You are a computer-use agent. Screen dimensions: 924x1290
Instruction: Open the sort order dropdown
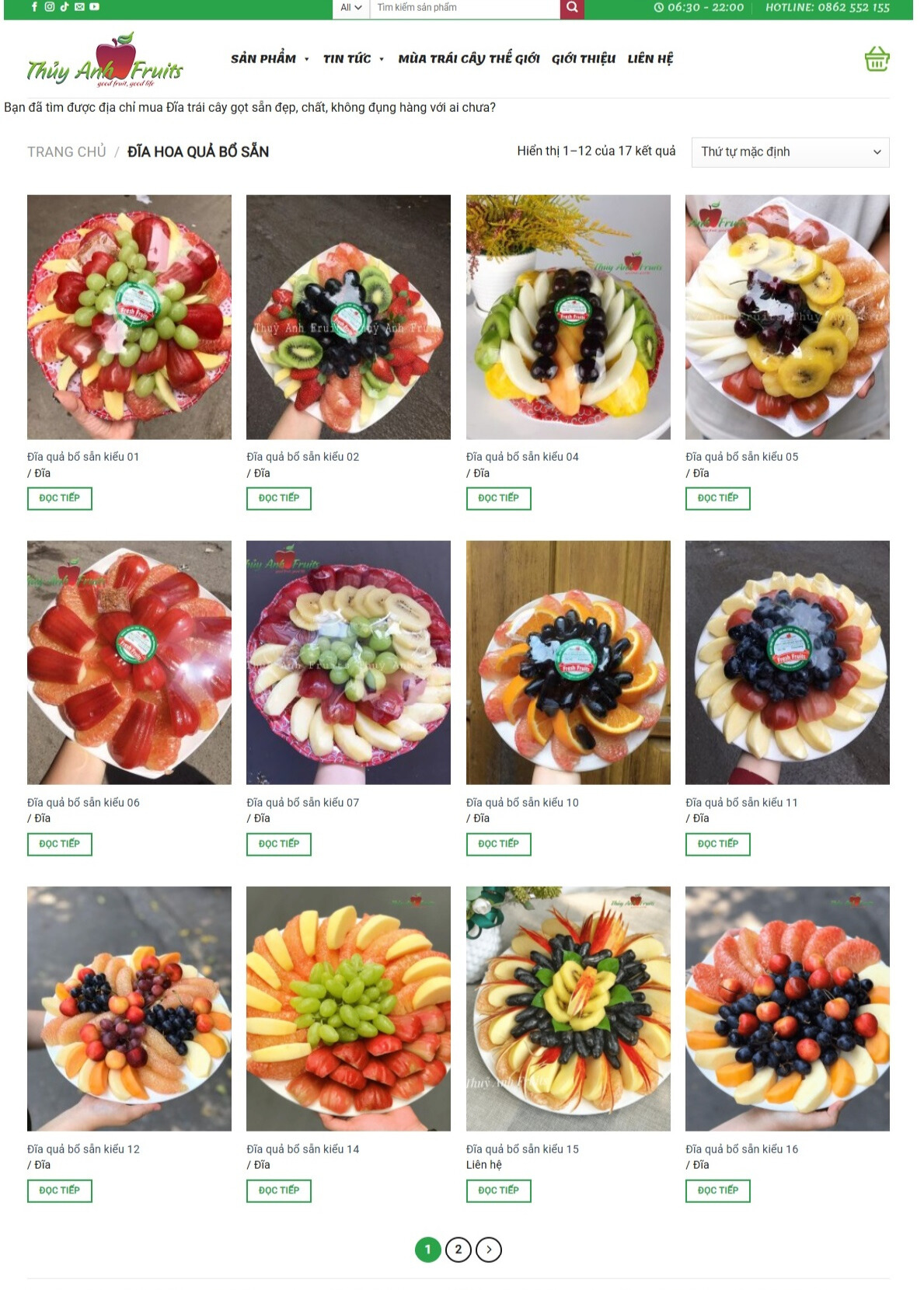pyautogui.click(x=790, y=152)
